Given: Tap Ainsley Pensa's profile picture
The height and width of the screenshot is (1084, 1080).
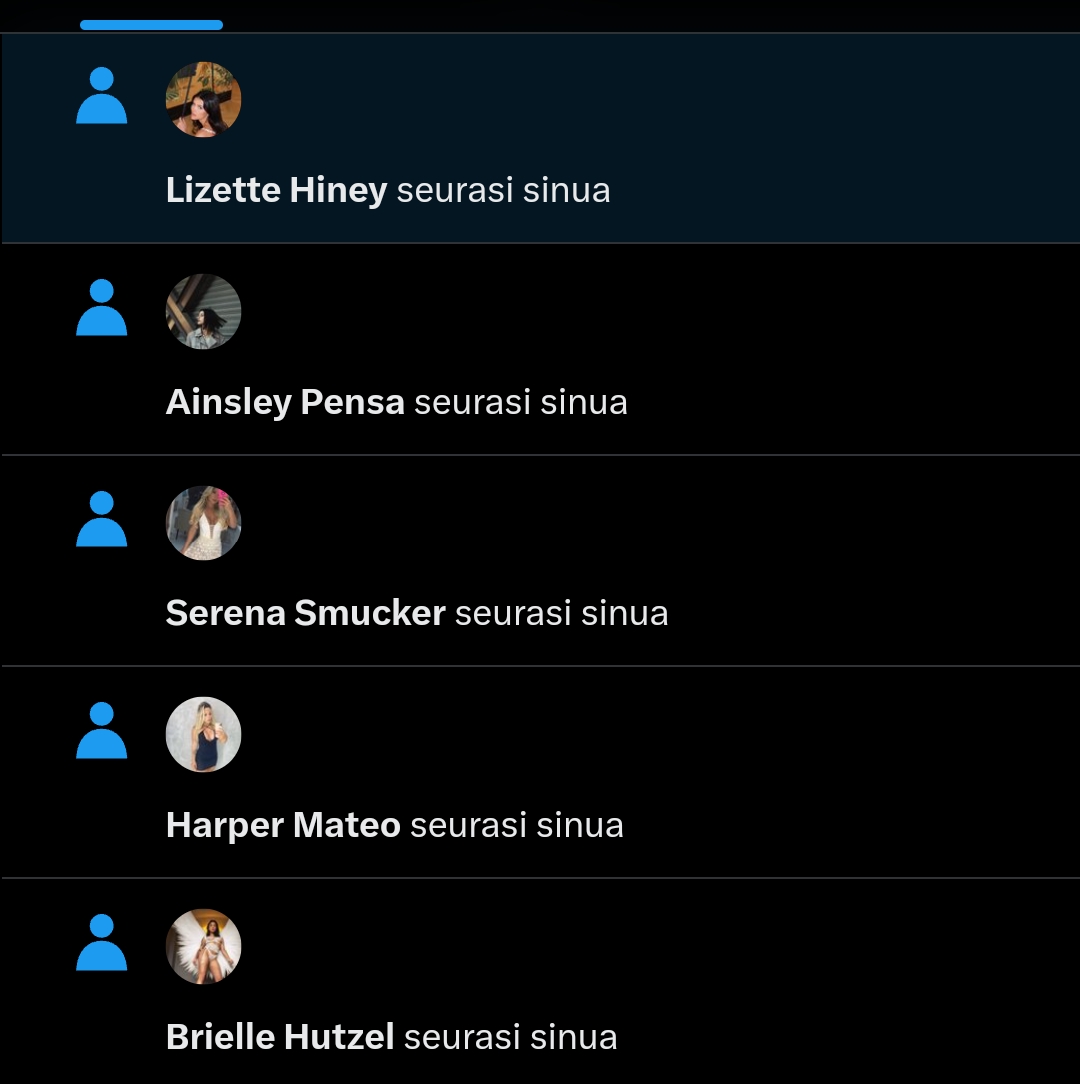Looking at the screenshot, I should (x=203, y=312).
